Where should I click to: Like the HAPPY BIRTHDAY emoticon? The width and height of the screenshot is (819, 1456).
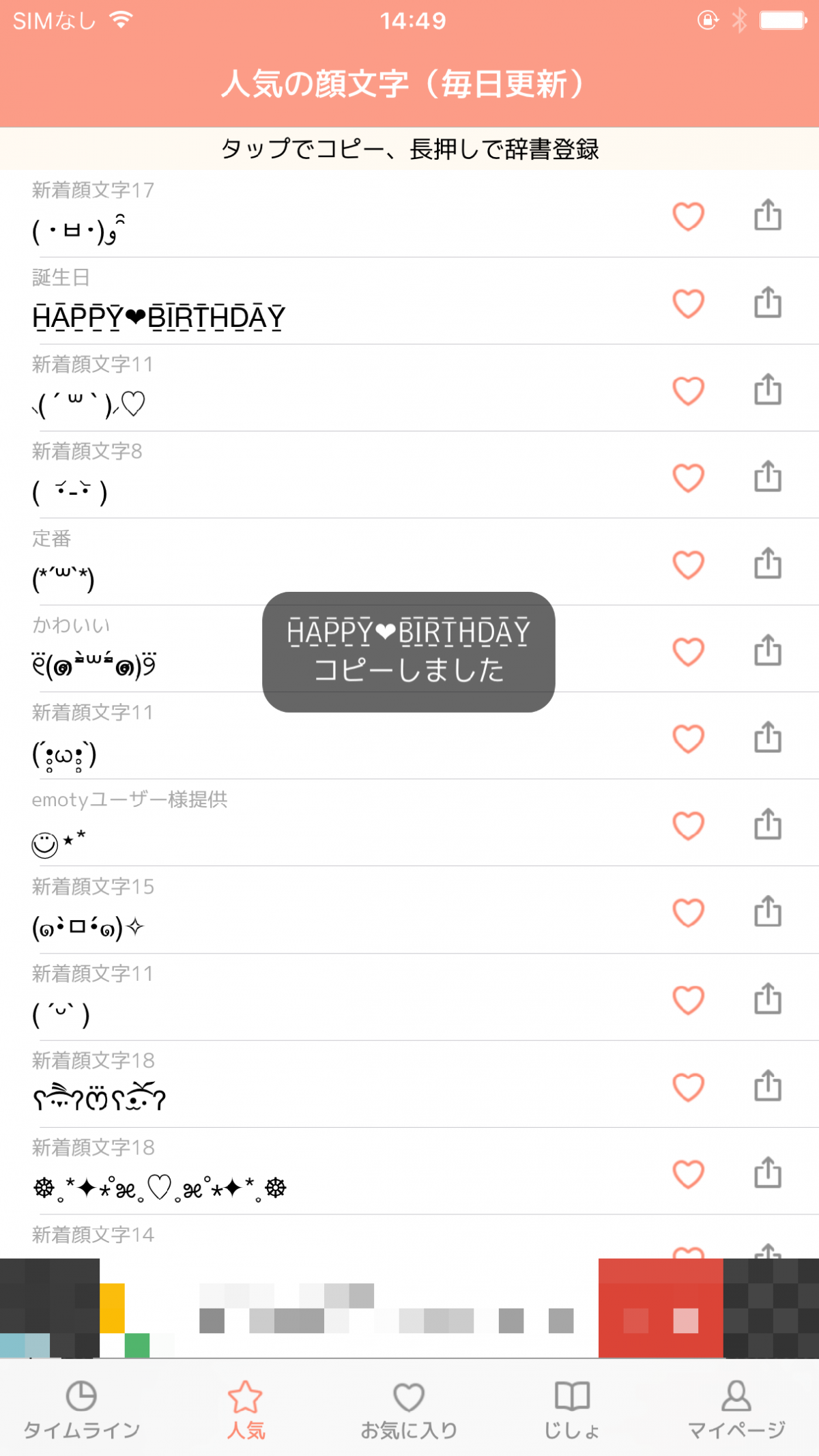point(688,304)
